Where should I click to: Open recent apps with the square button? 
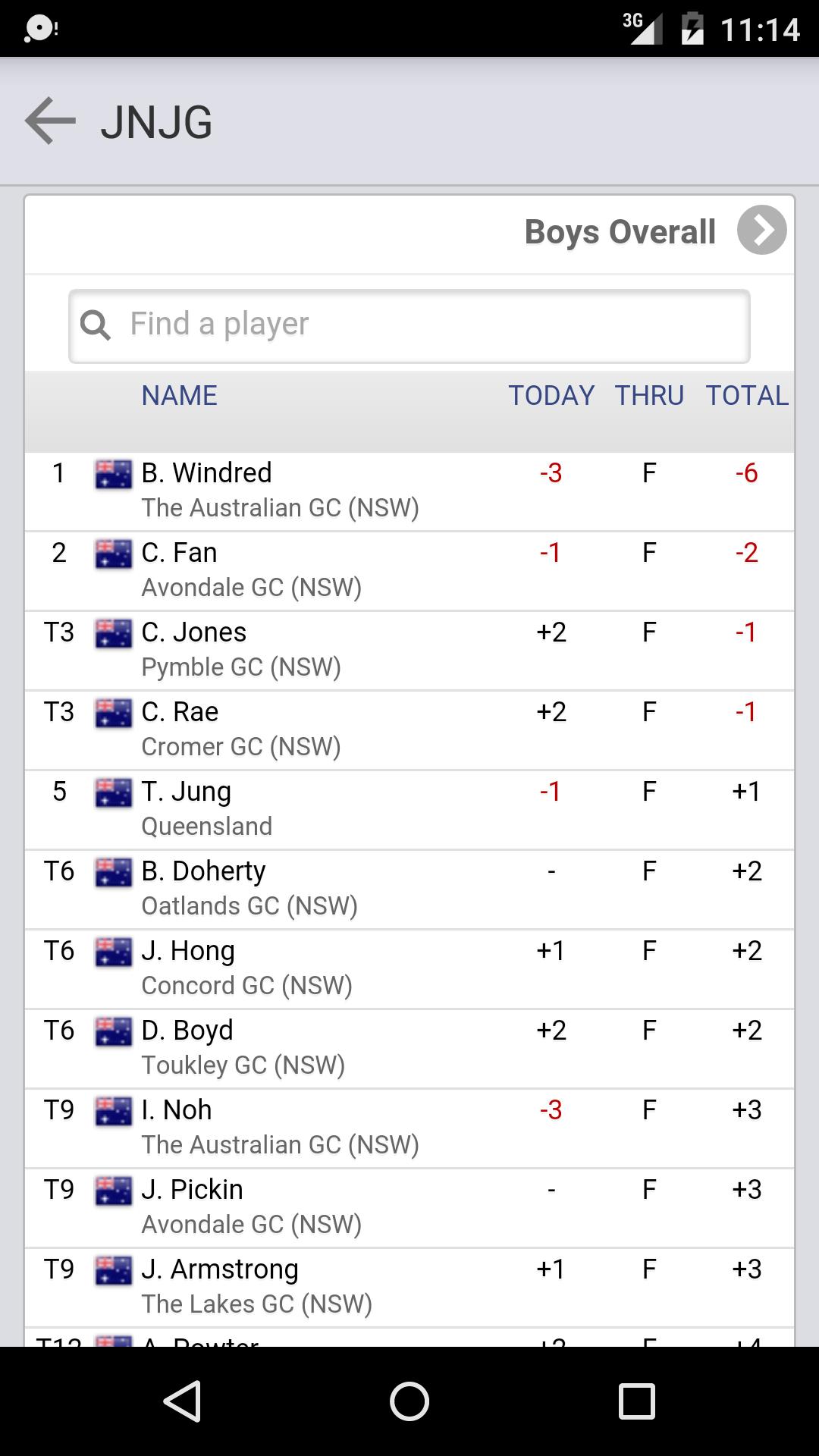click(637, 1401)
